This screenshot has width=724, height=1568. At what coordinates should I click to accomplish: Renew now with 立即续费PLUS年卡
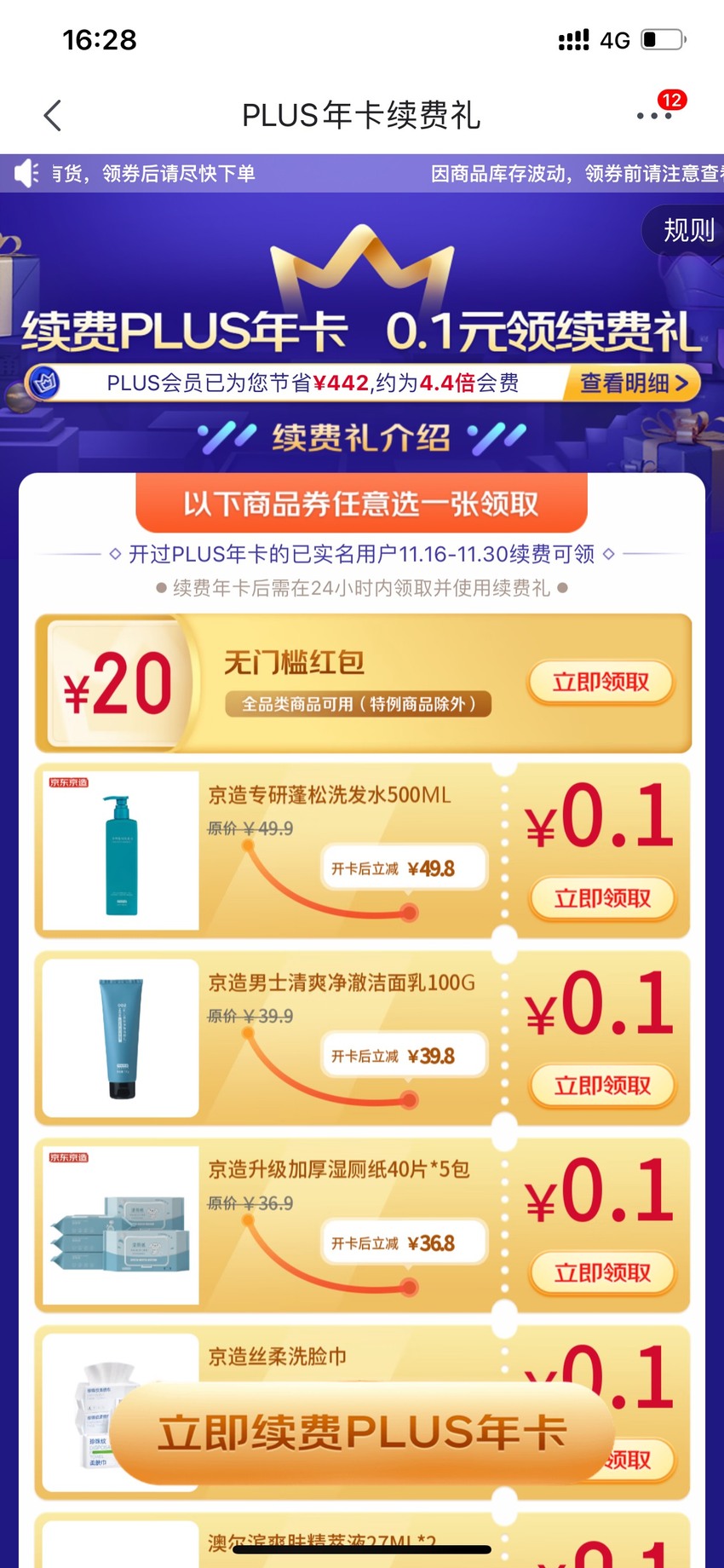[x=362, y=1433]
